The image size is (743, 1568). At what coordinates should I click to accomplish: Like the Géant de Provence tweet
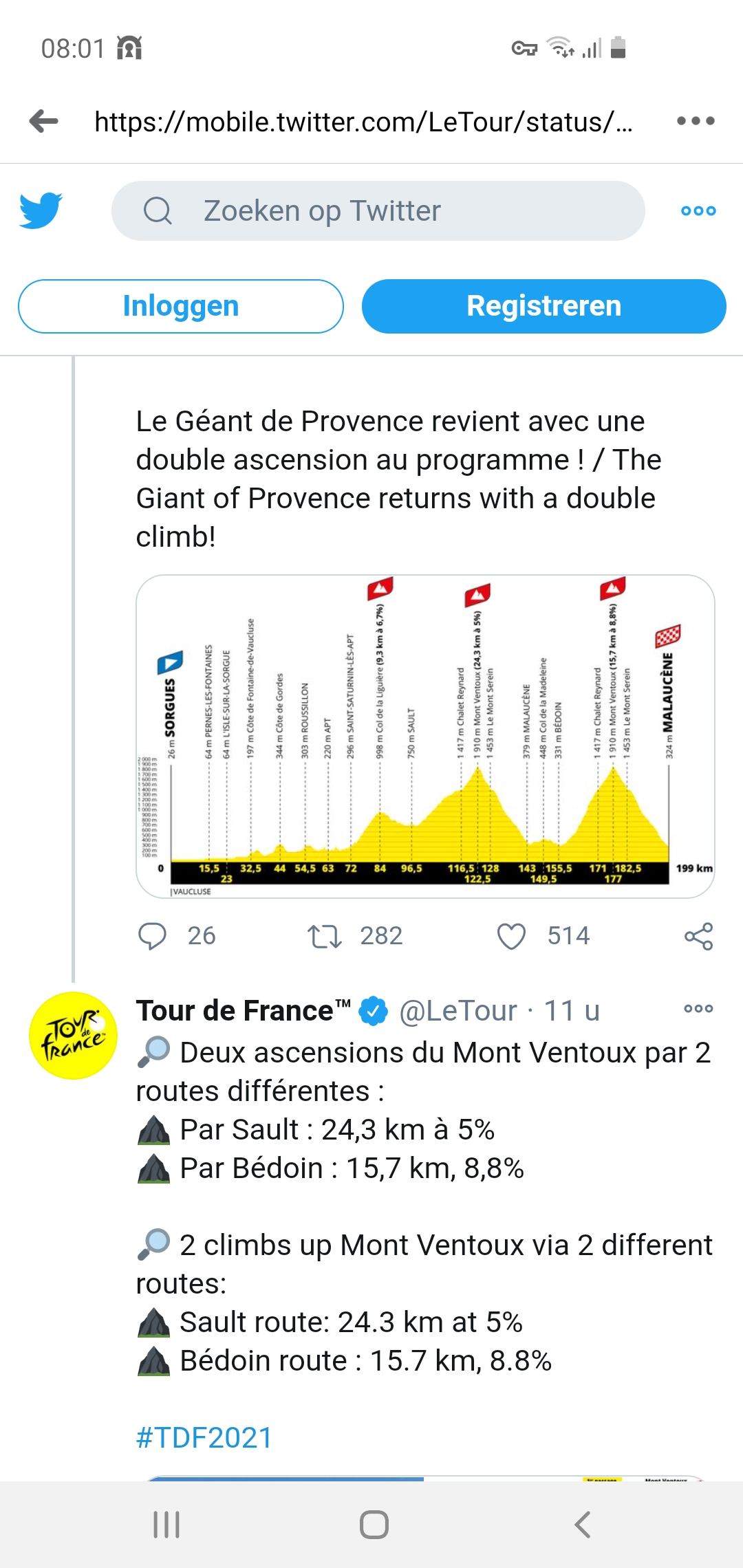pyautogui.click(x=511, y=936)
